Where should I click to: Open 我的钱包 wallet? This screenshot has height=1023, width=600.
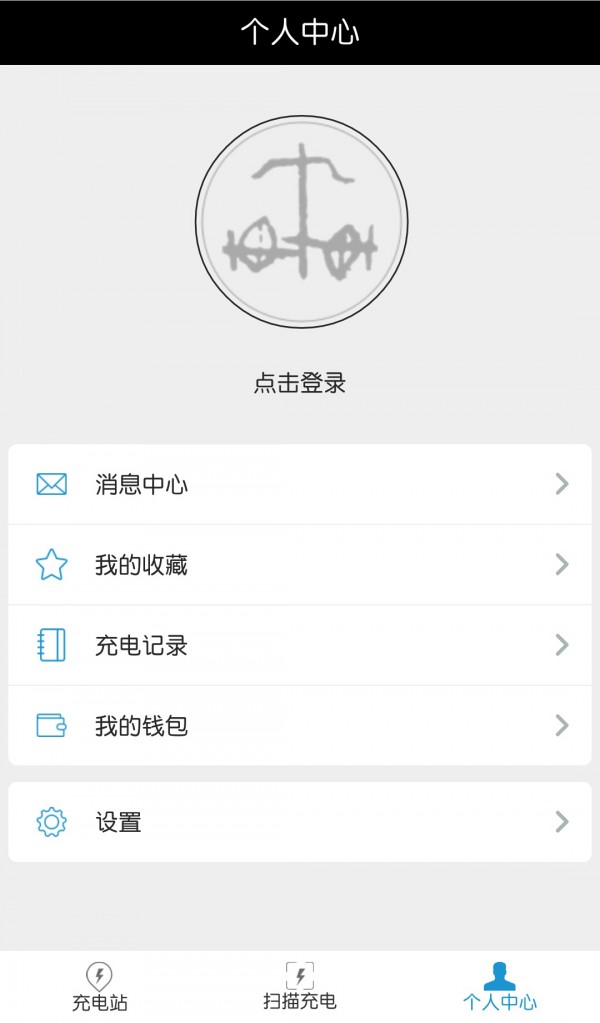tap(300, 725)
